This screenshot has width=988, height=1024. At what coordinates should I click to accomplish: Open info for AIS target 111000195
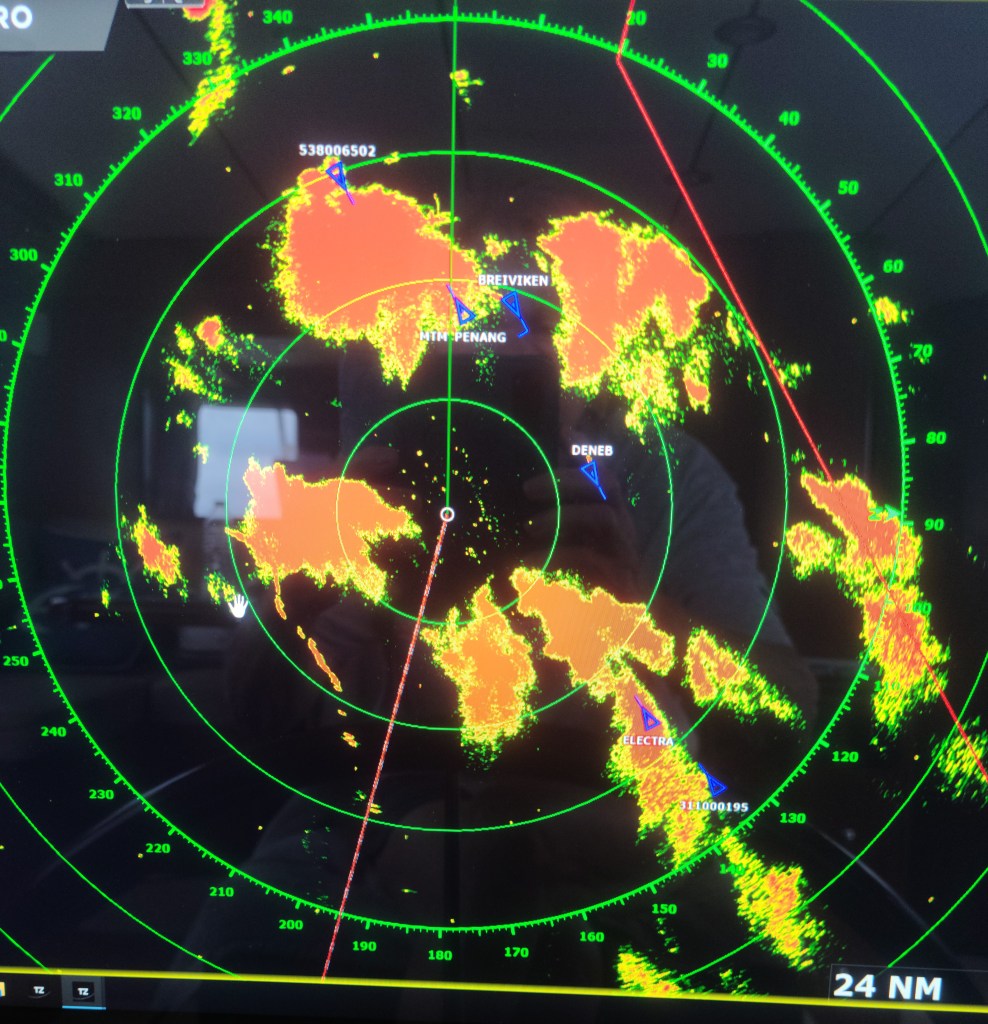tap(714, 786)
